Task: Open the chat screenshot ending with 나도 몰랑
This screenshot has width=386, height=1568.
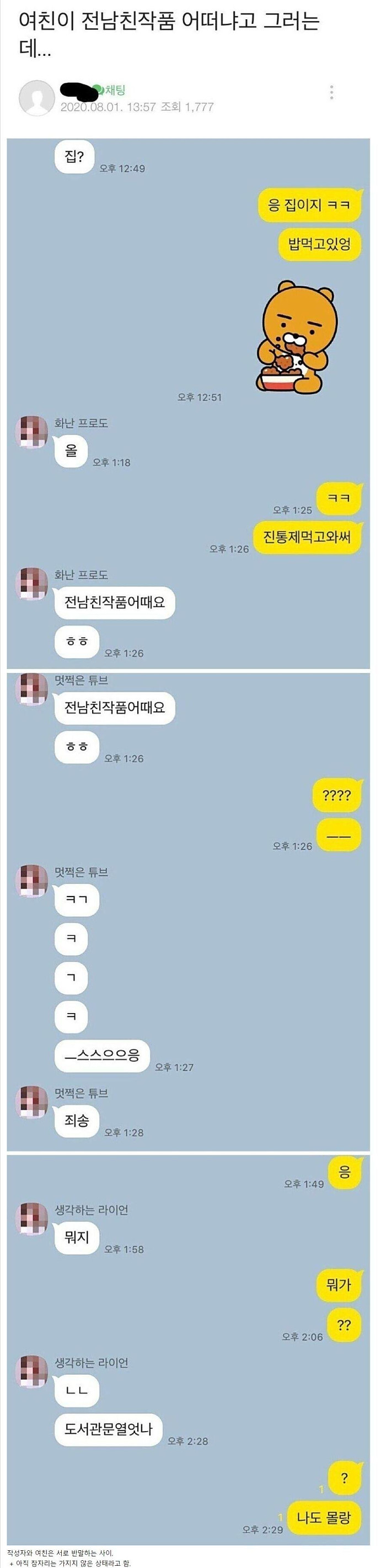Action: (x=189, y=1352)
